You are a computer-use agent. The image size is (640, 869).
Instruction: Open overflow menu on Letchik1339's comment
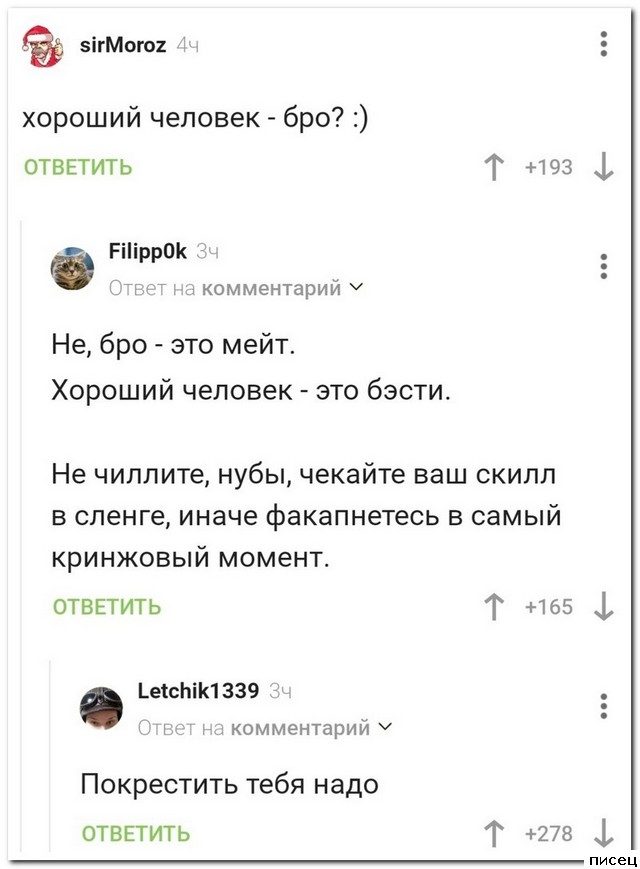point(603,705)
